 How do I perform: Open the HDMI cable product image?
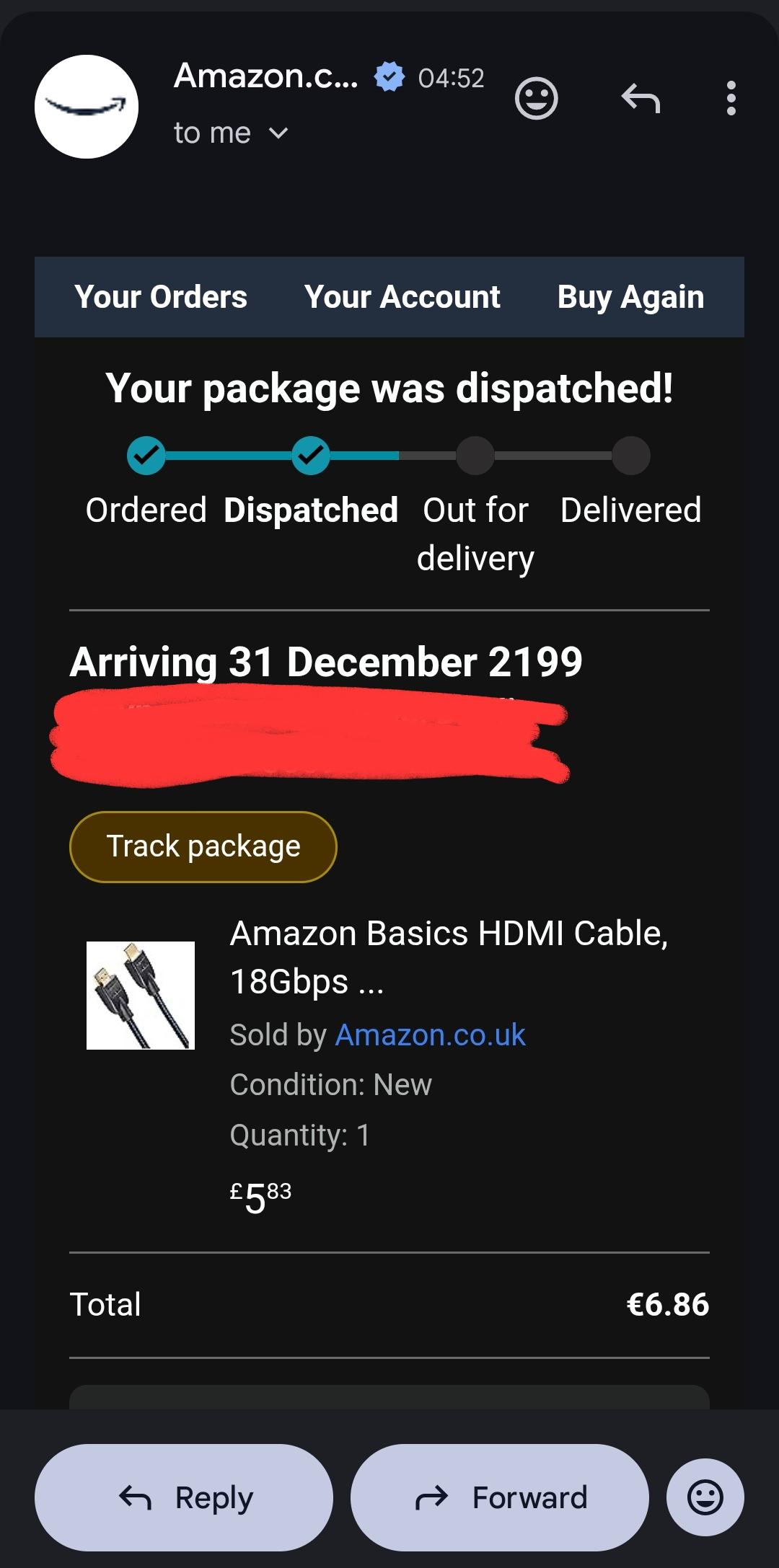tap(141, 995)
